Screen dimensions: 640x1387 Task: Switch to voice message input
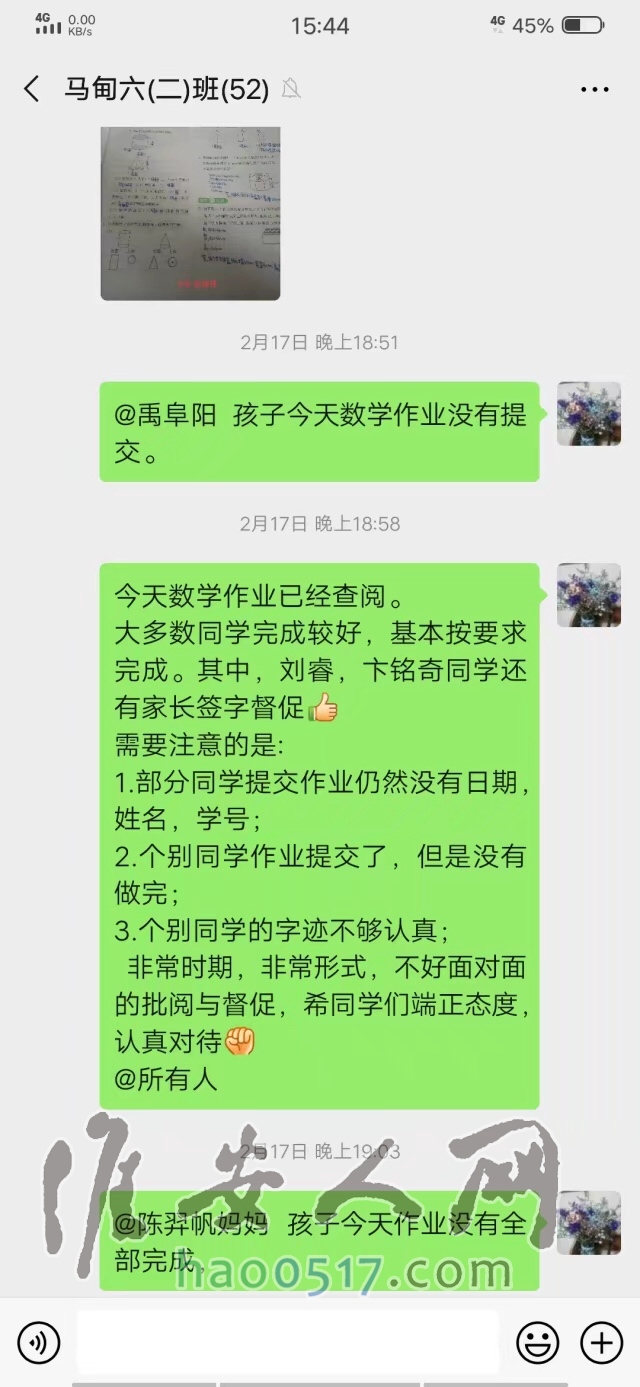click(39, 1342)
